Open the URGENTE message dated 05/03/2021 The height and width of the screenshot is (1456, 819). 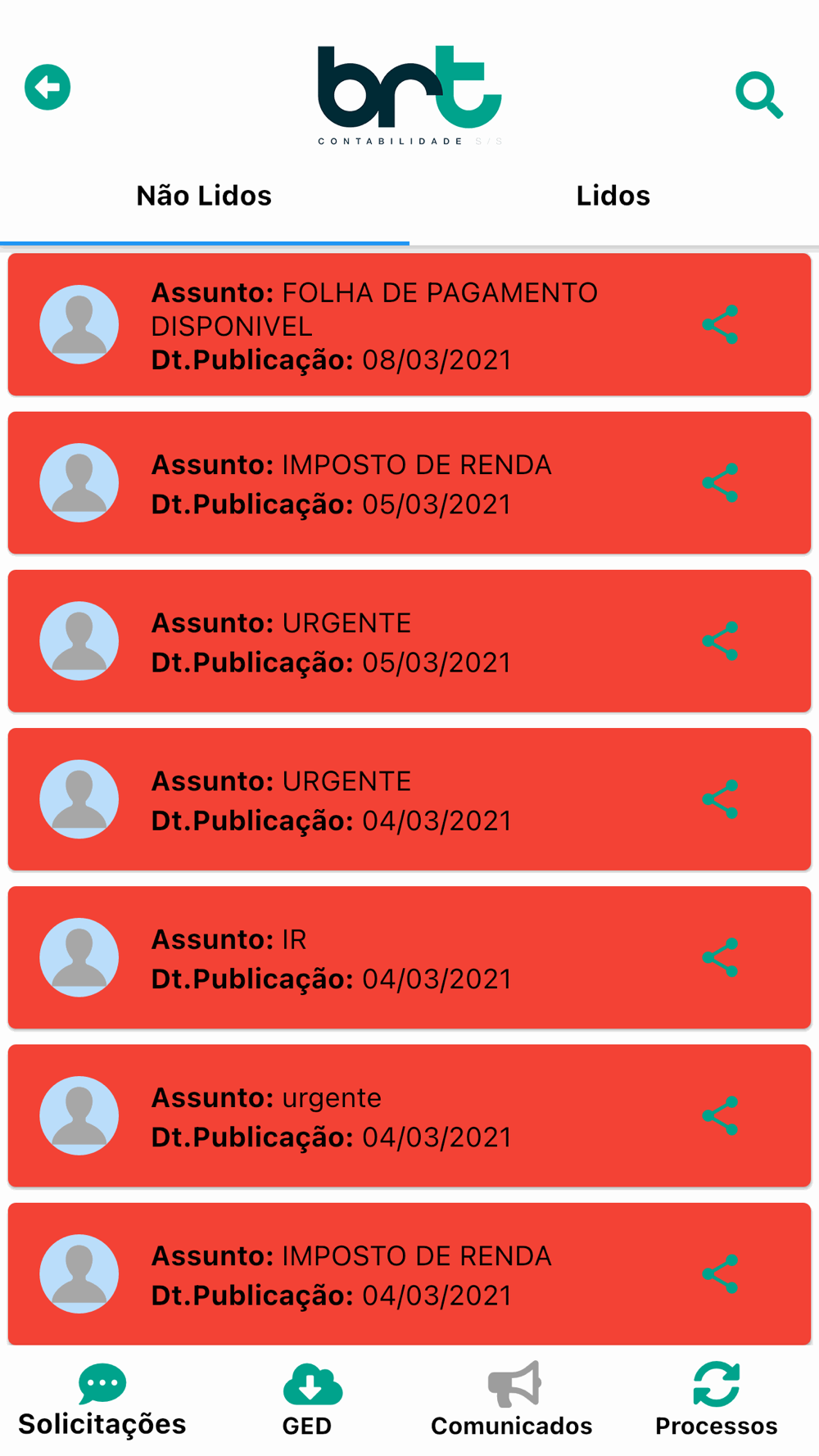coord(409,641)
